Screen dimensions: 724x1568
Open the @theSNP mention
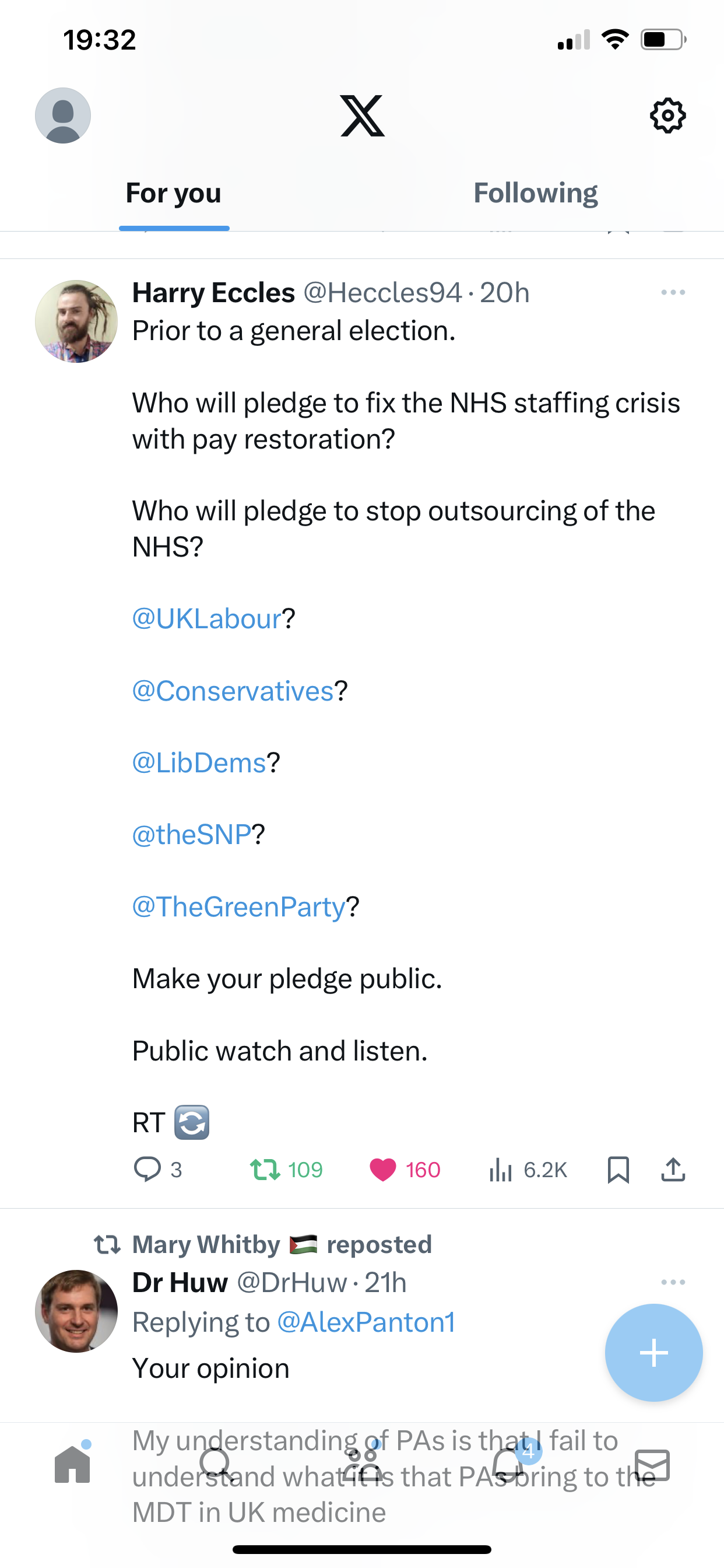coord(192,835)
